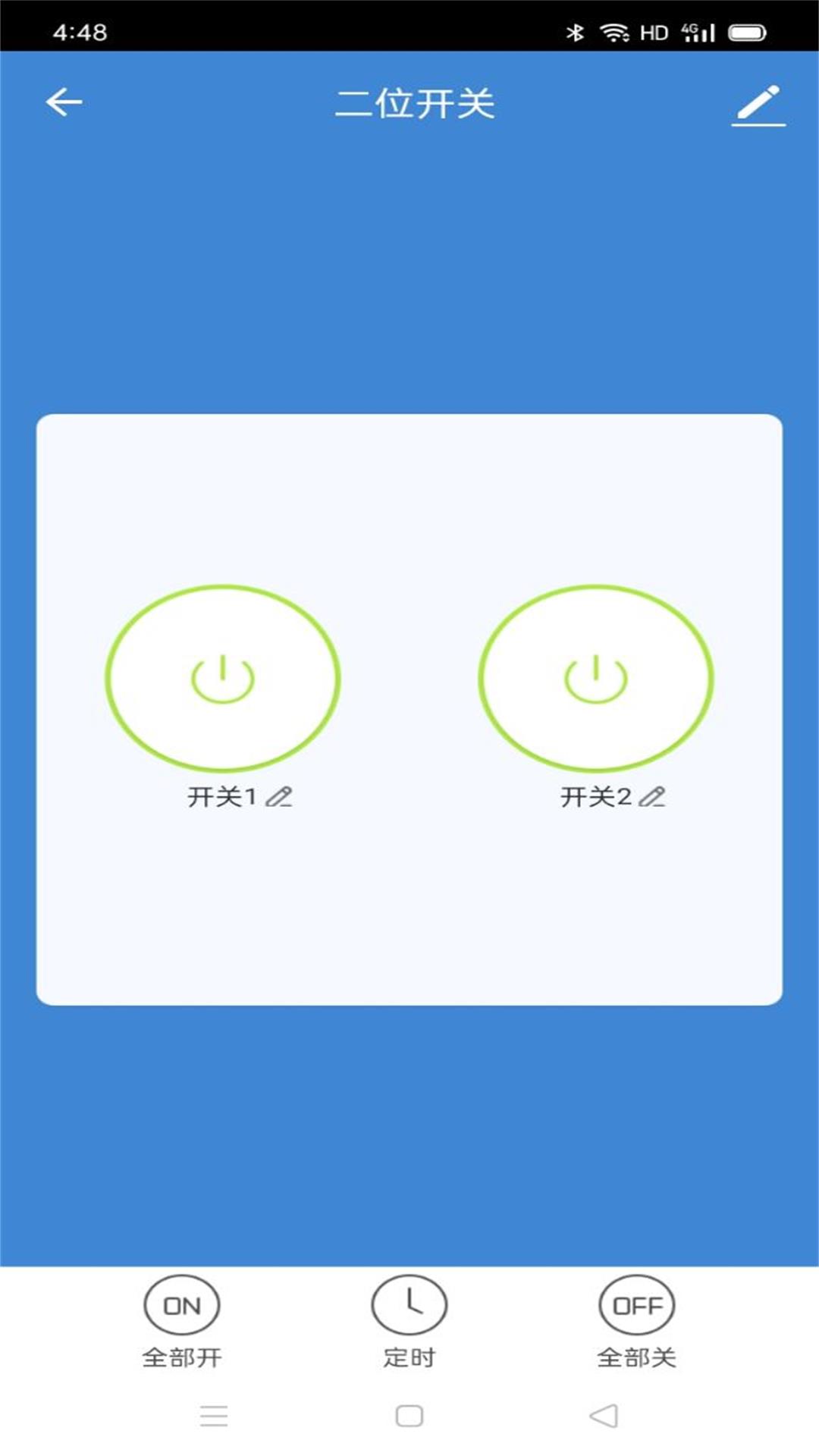Toggle the 开关2 power button
This screenshot has height=1456, width=819.
[x=596, y=679]
